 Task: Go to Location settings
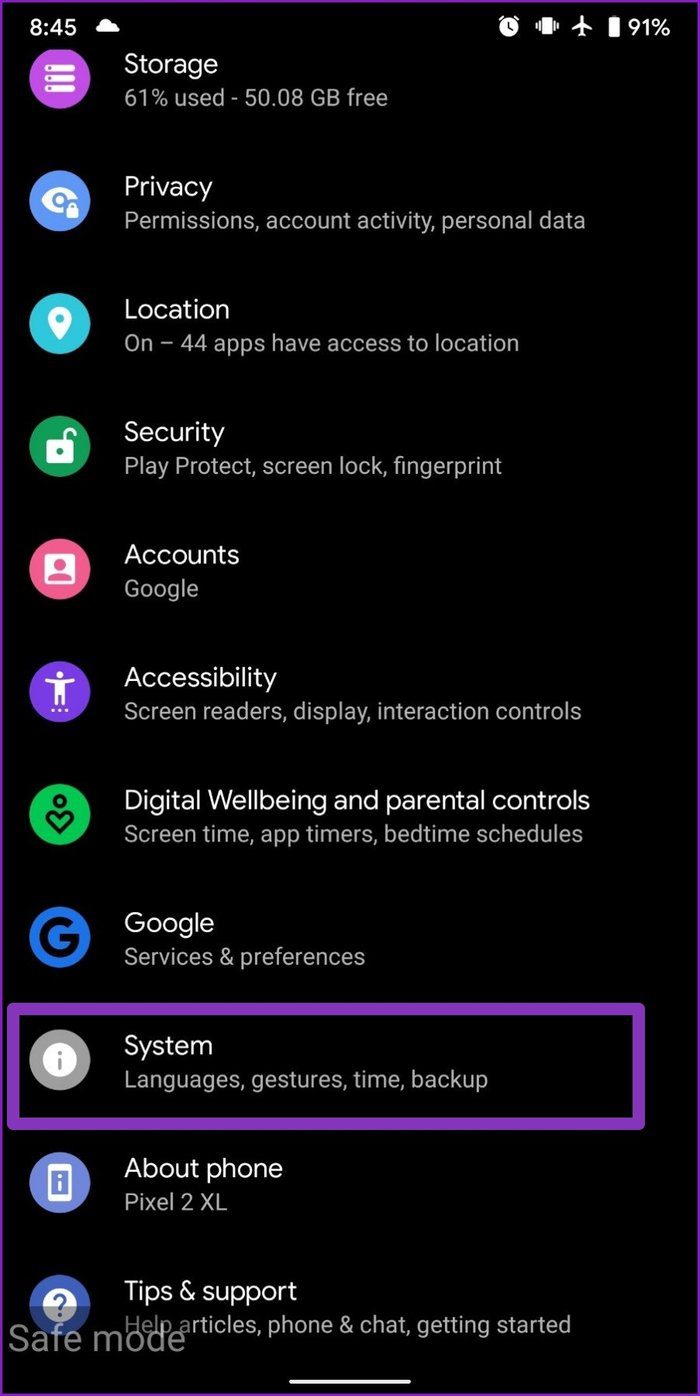pyautogui.click(x=350, y=325)
